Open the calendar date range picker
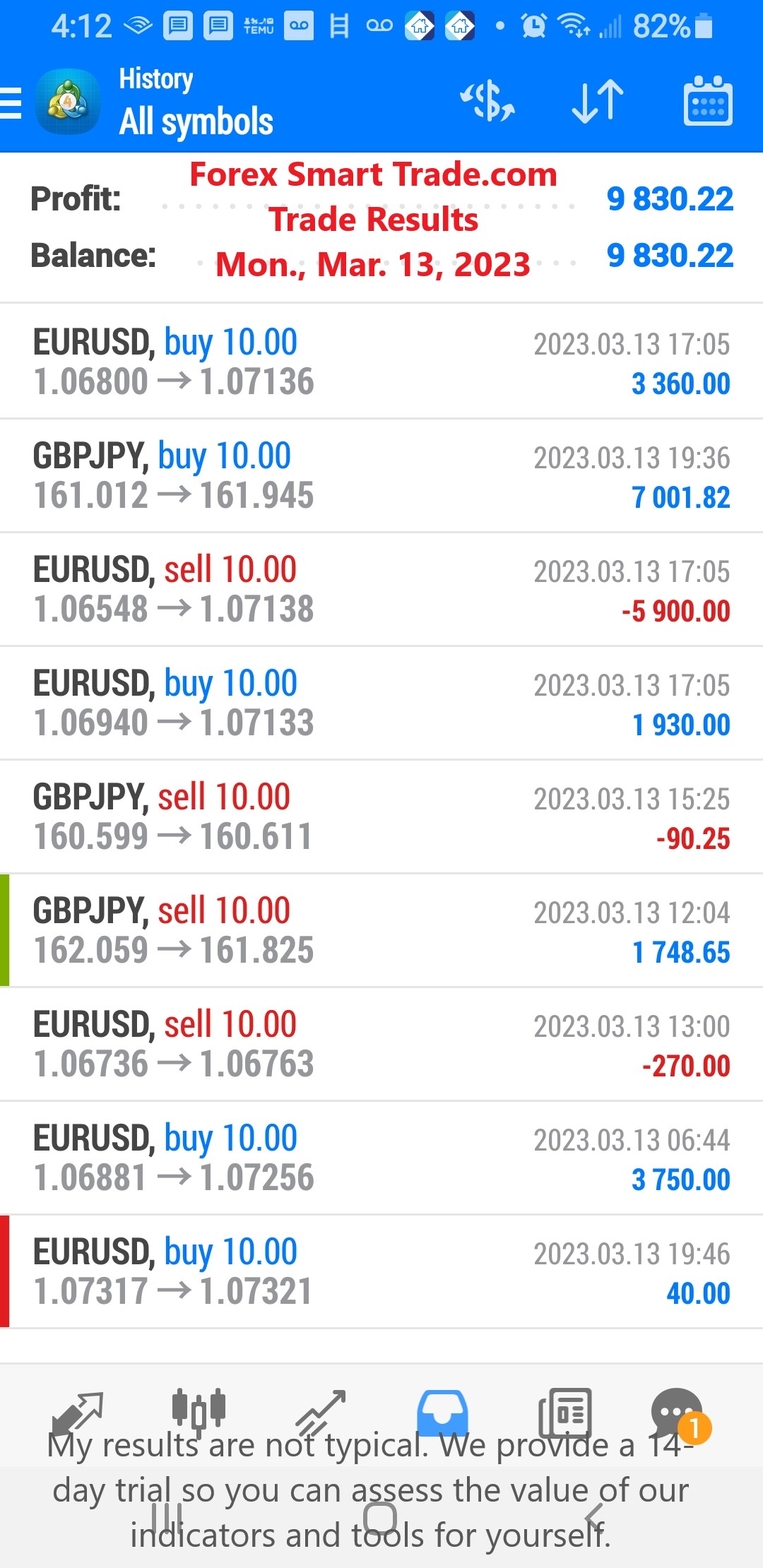 [708, 101]
